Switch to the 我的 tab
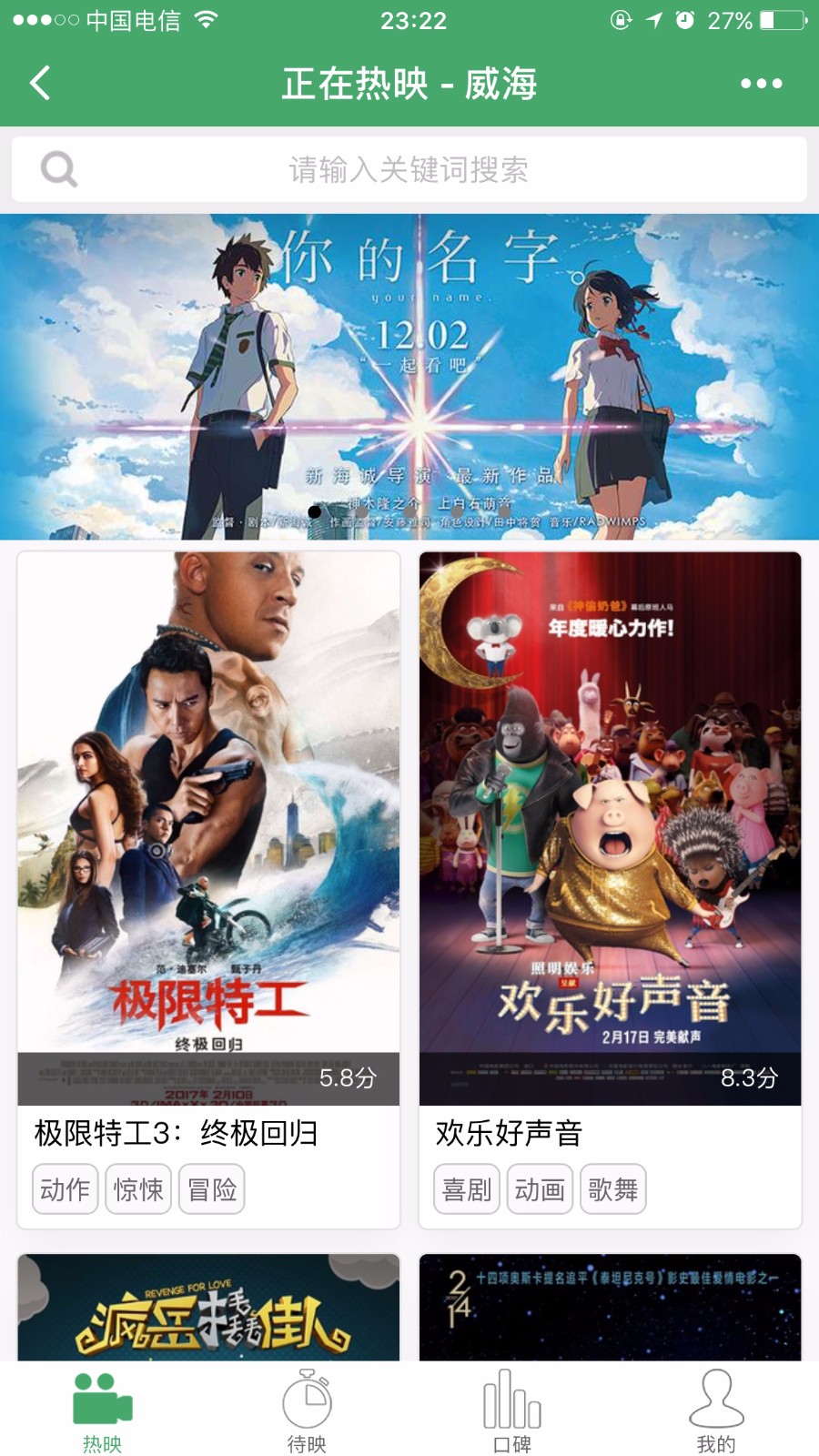 click(x=716, y=1410)
